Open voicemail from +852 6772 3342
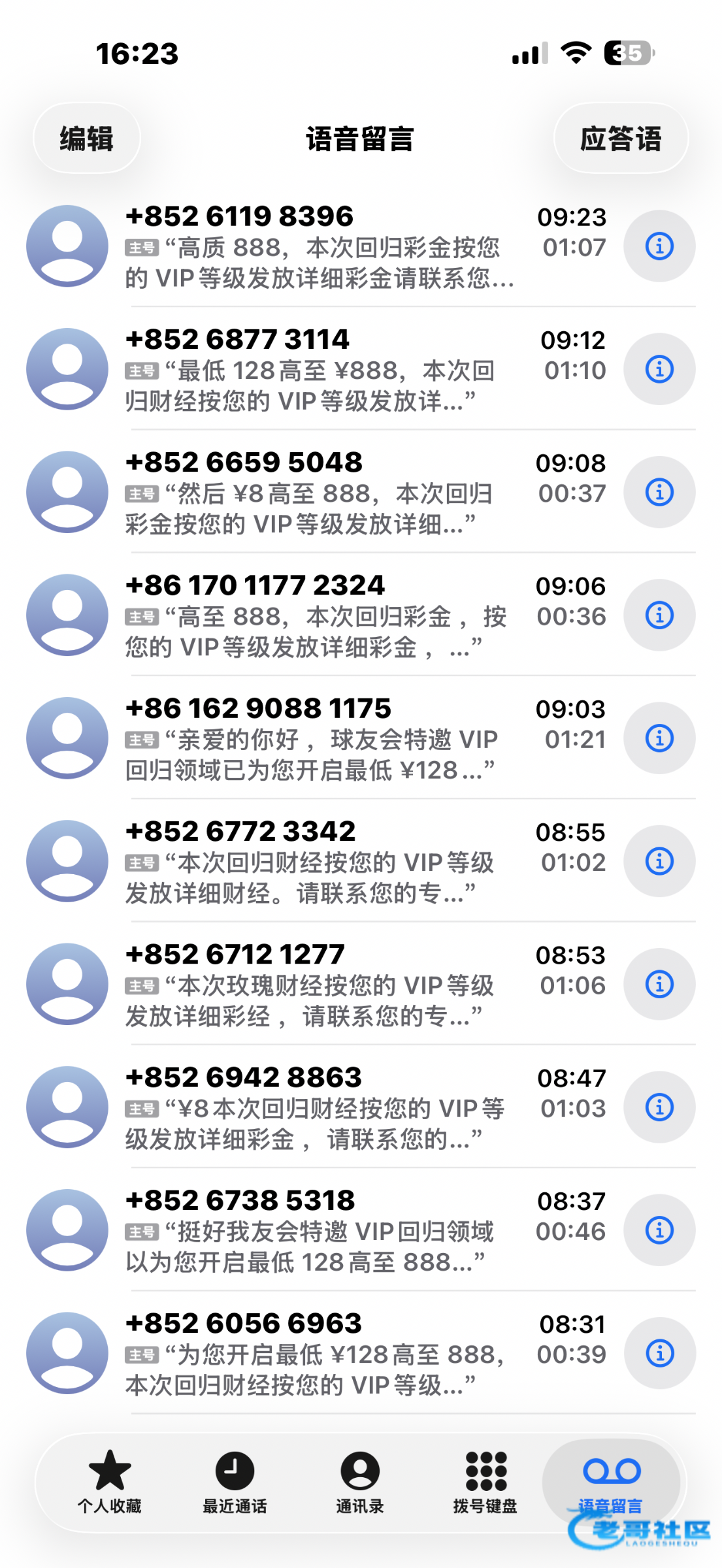This screenshot has width=722, height=1568. (x=320, y=861)
